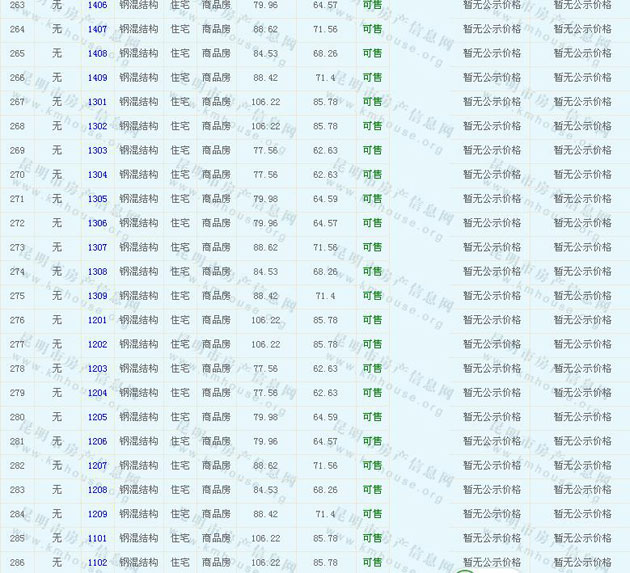The height and width of the screenshot is (573, 630).
Task: Tap the 1308 room link
Action: [x=97, y=272]
